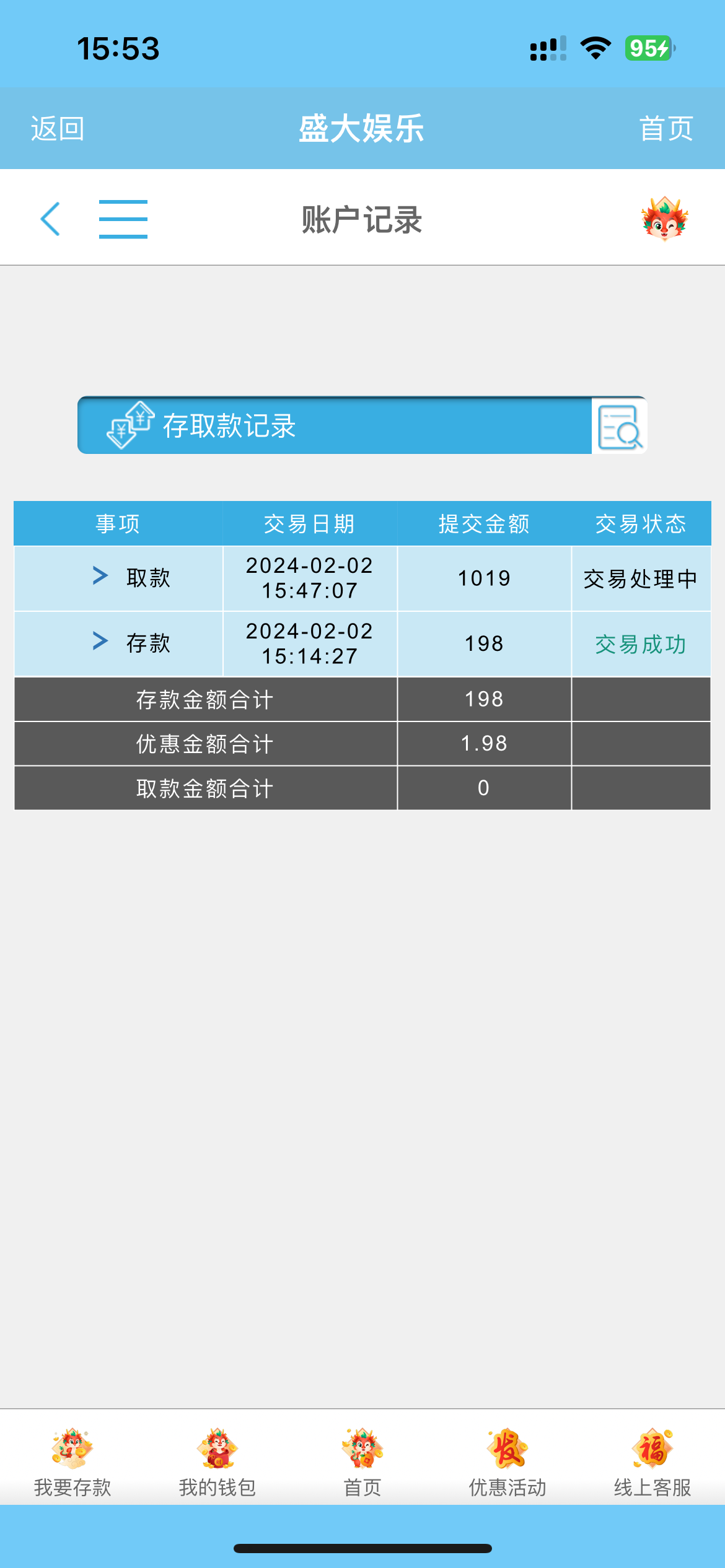
Task: Select the 交易处理中 status text
Action: (640, 578)
